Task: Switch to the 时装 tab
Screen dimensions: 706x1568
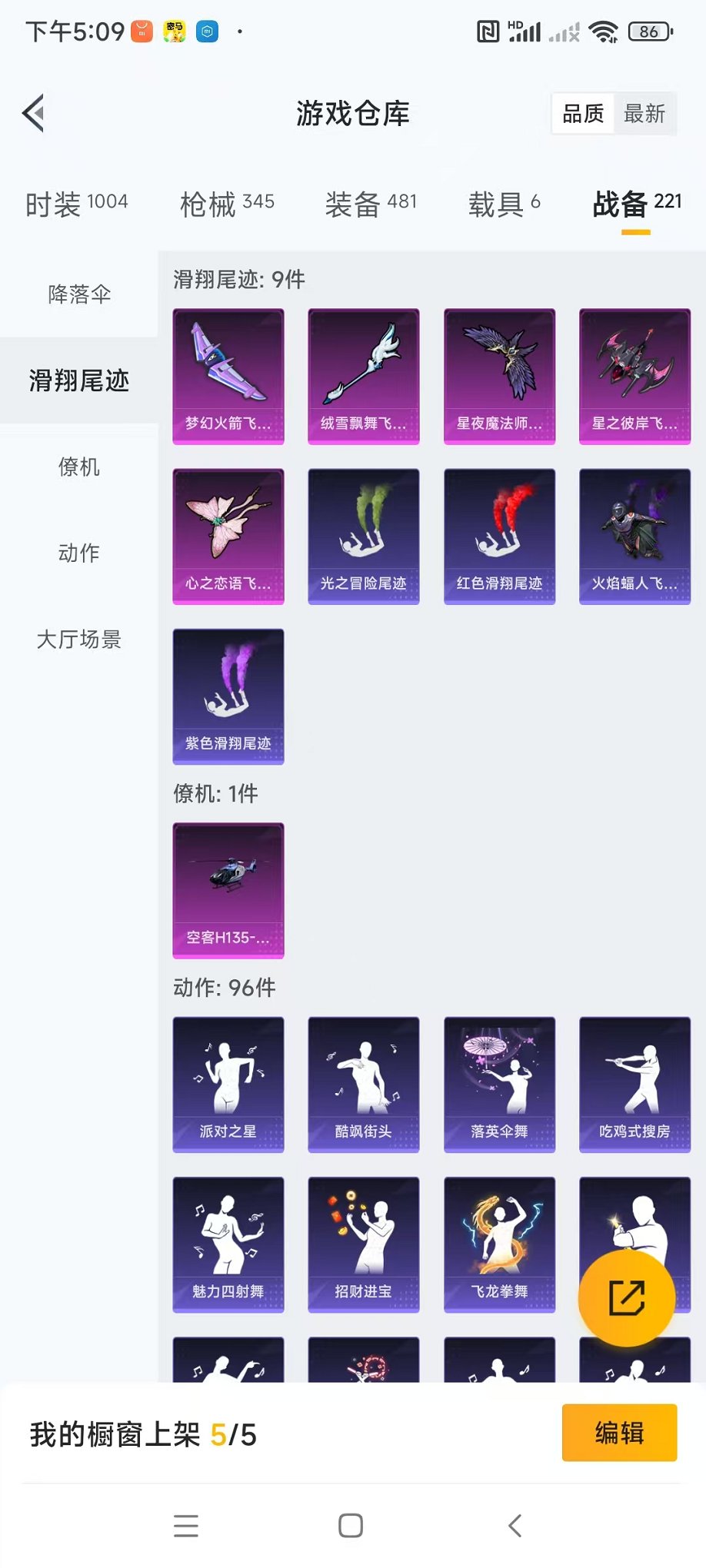Action: (x=76, y=204)
